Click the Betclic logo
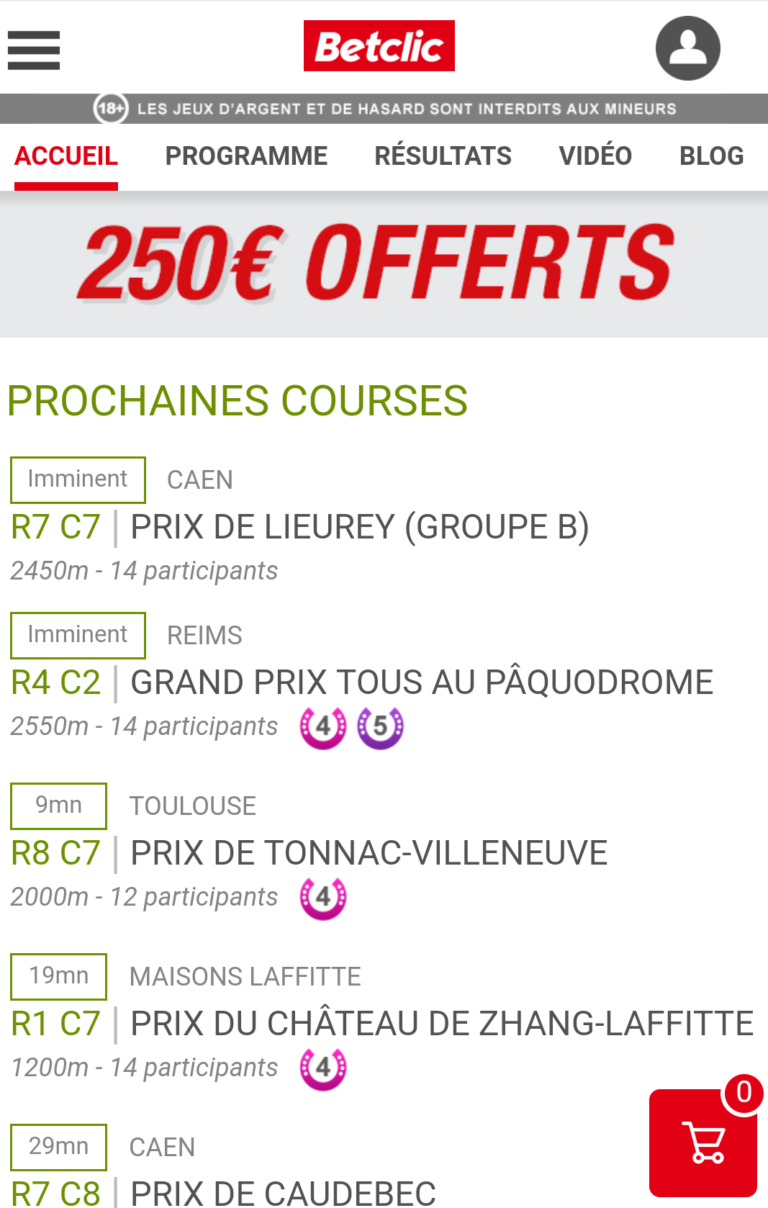This screenshot has height=1208, width=768. click(378, 45)
